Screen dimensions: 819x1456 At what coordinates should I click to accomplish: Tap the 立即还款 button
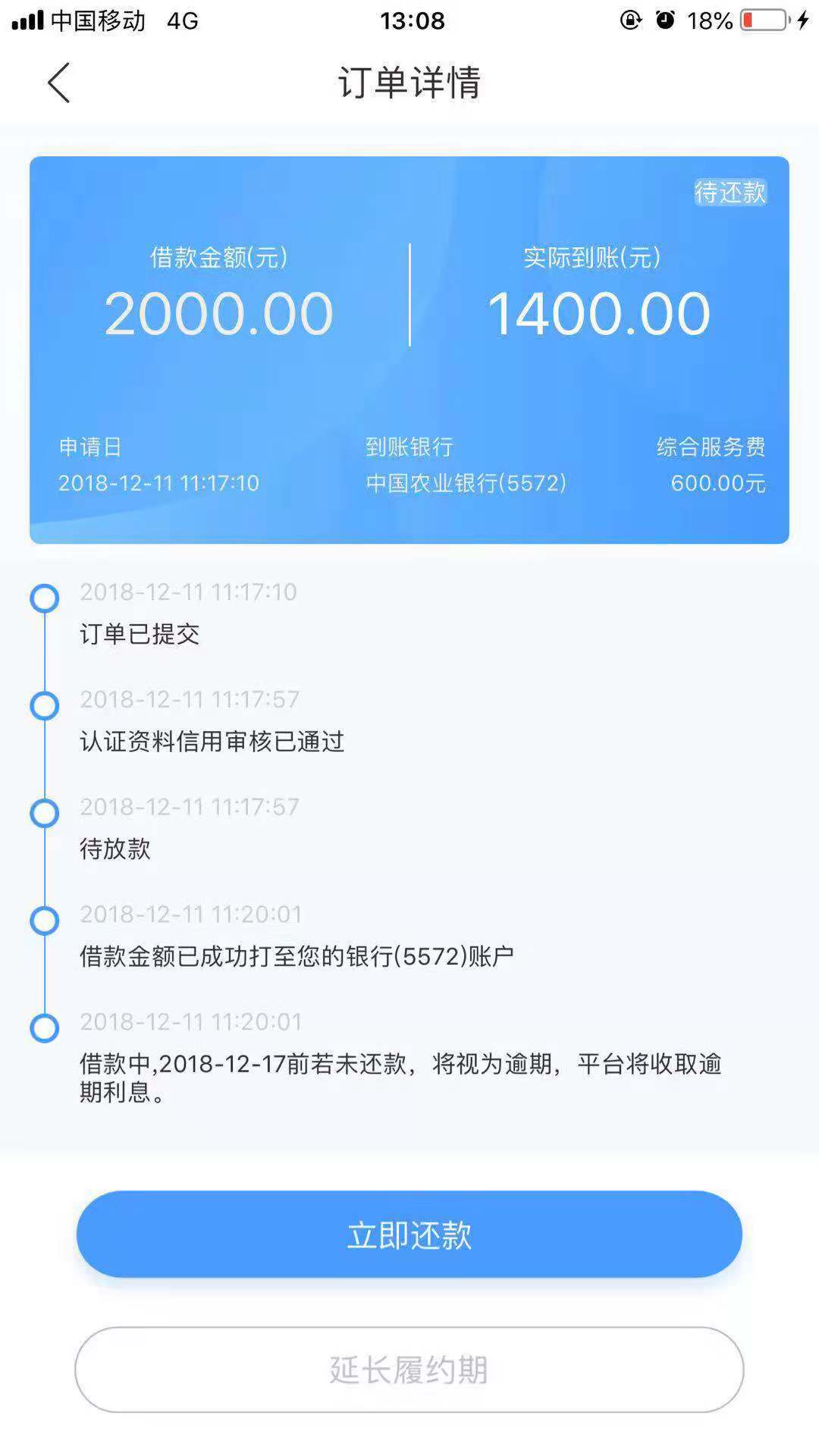409,1235
